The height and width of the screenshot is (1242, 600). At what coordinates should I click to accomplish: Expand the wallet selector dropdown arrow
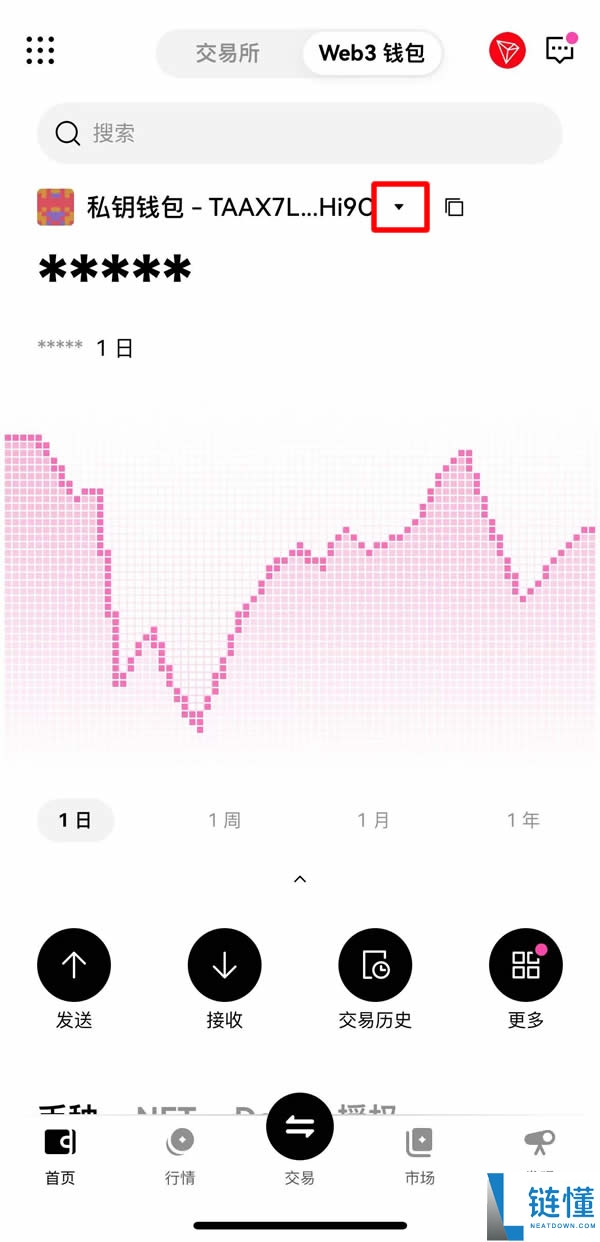(x=400, y=207)
